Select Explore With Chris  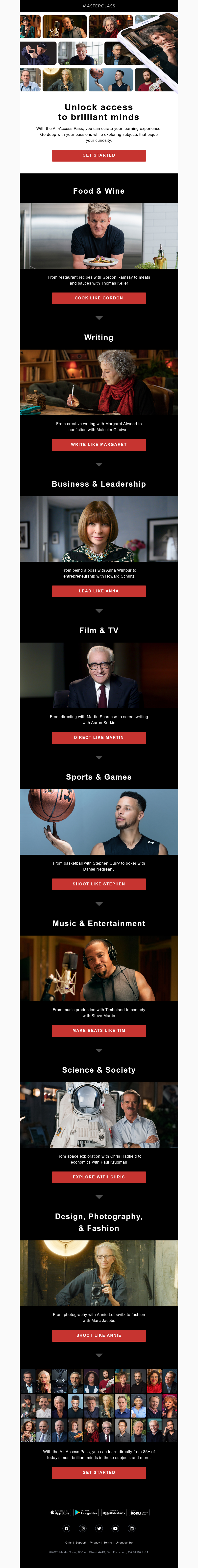[99, 1177]
